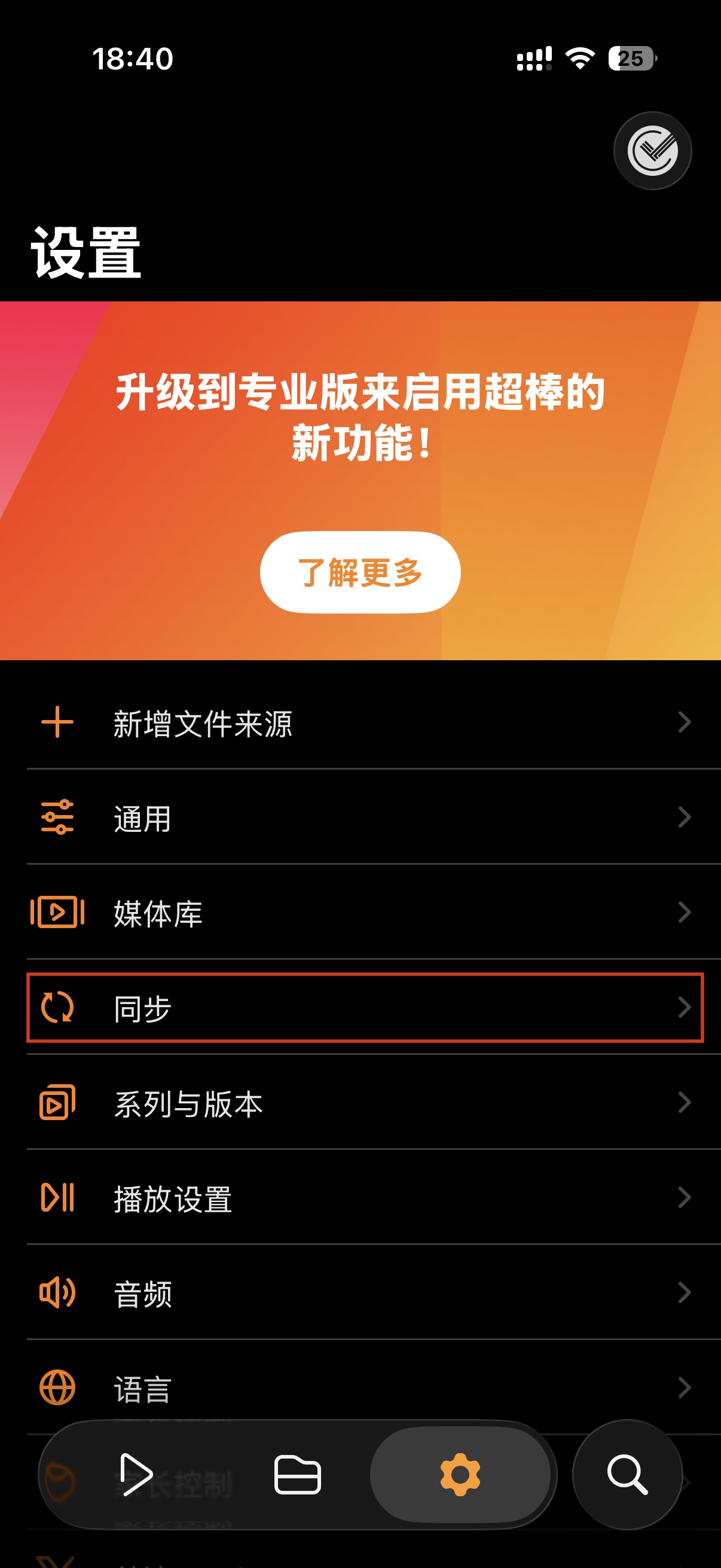Switch to the files folder tab
The width and height of the screenshot is (721, 1568).
pyautogui.click(x=298, y=1474)
